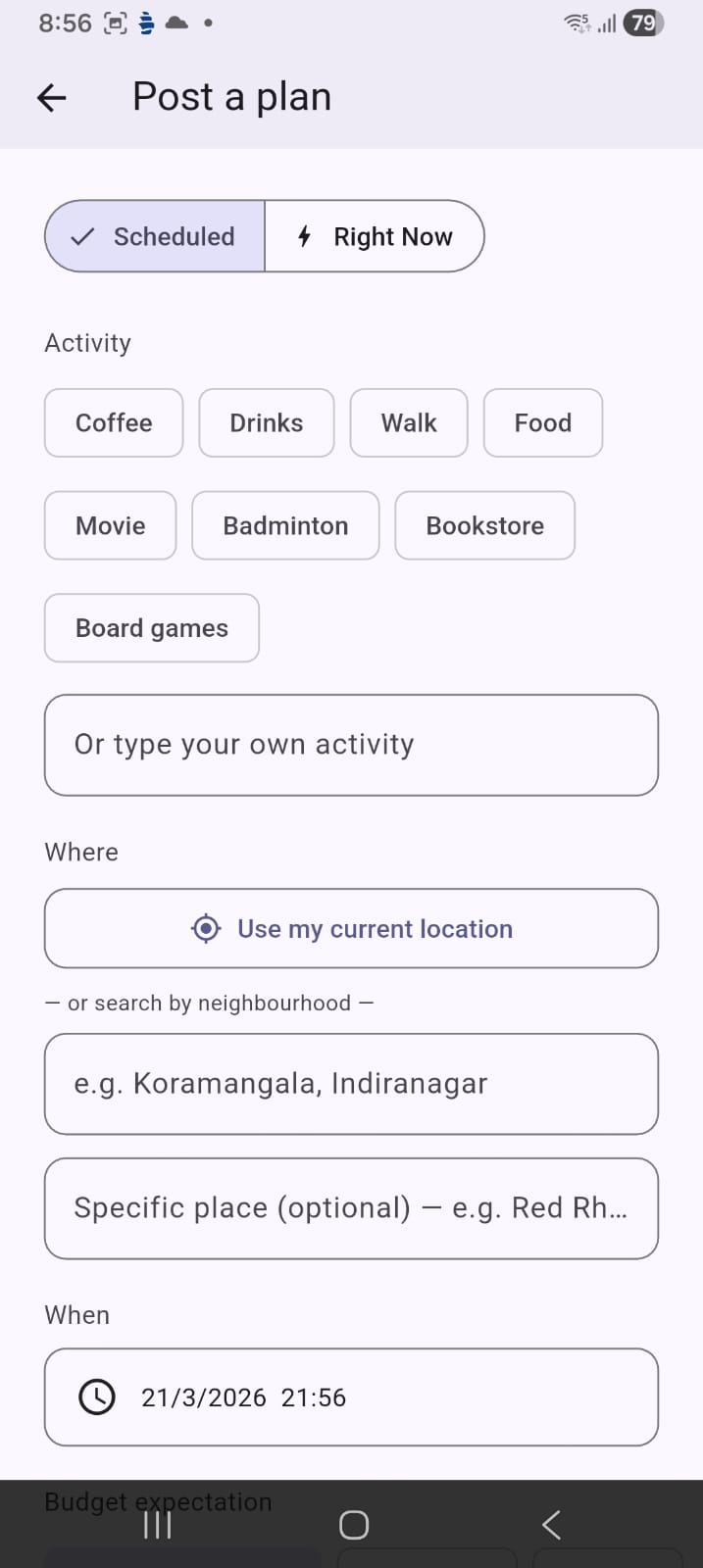Viewport: 703px width, 1568px height.
Task: Enter the optional specific place field
Action: 351,1208
